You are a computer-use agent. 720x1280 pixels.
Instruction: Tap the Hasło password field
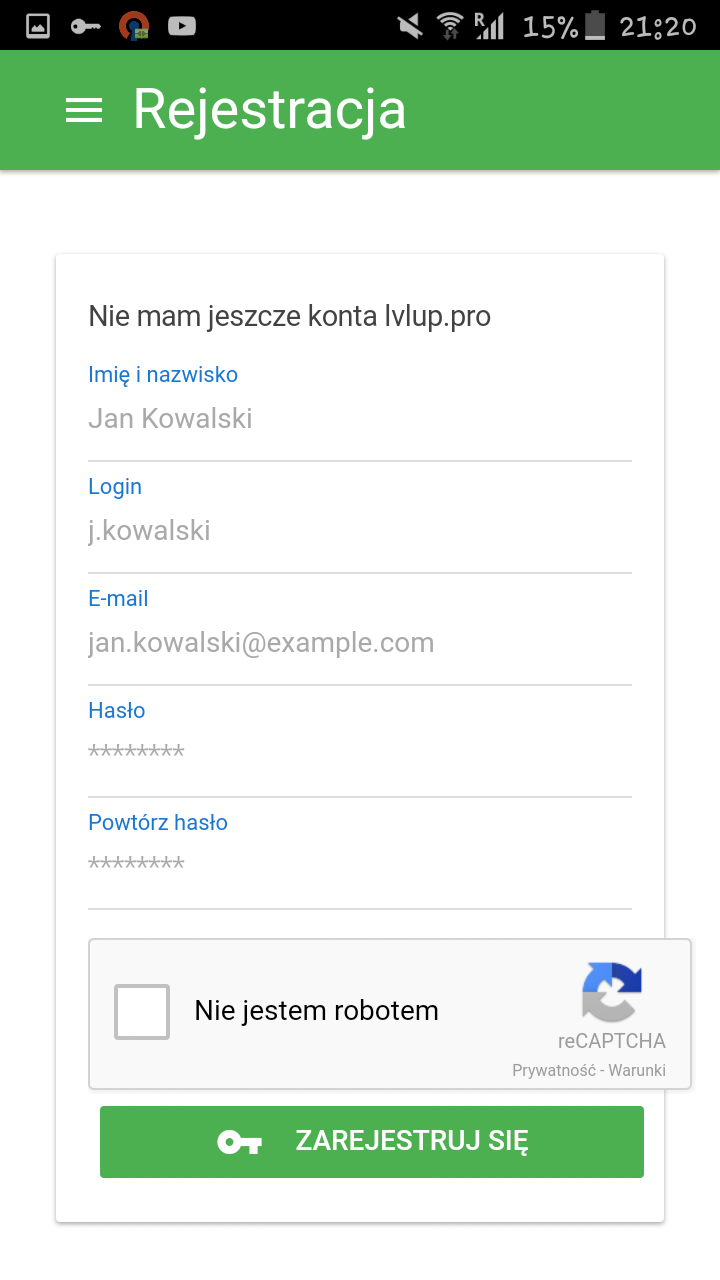click(360, 755)
